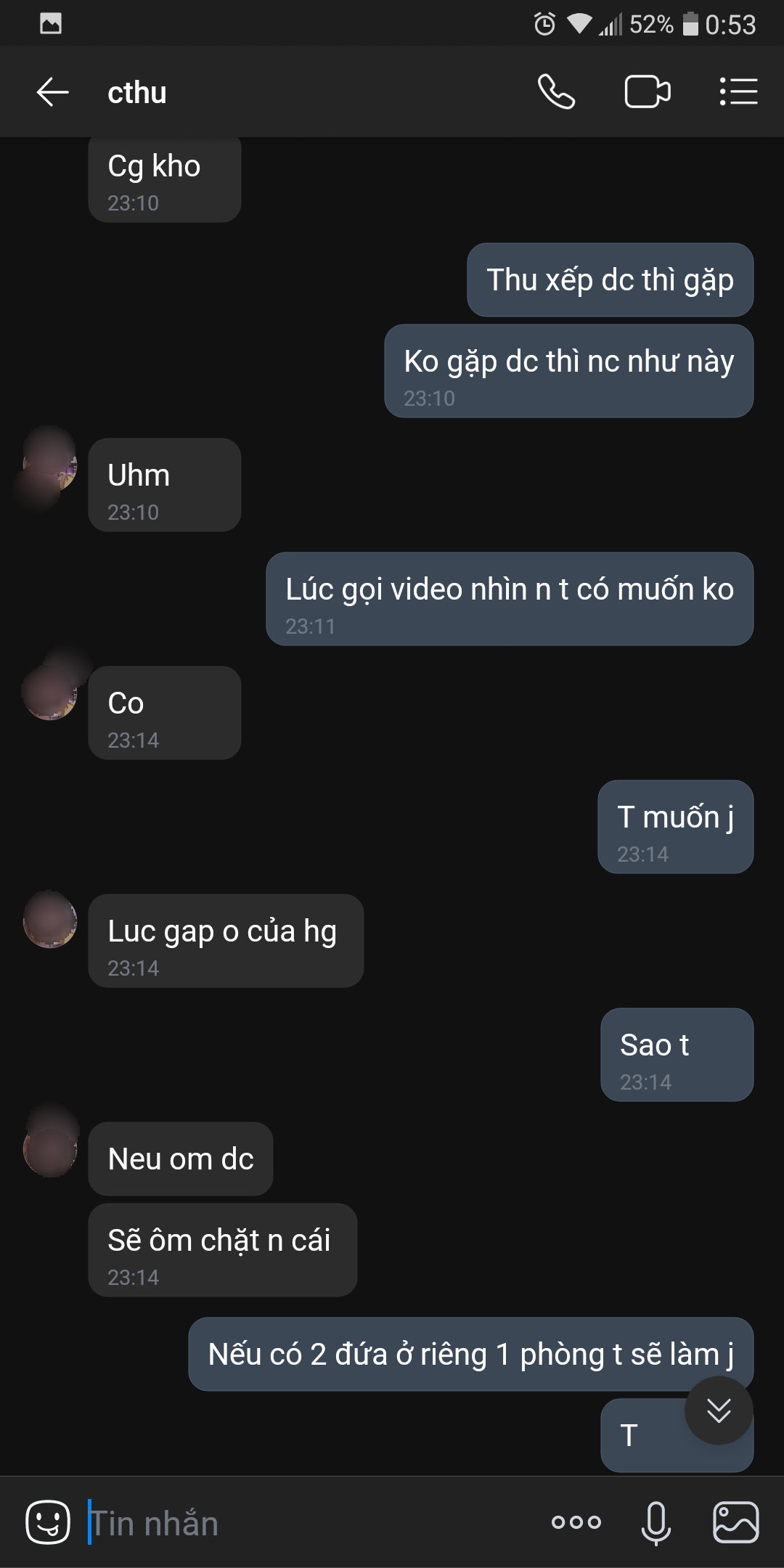Open the sender's avatar next to "Uhm"
Screen dimensions: 784x1568
tap(49, 465)
